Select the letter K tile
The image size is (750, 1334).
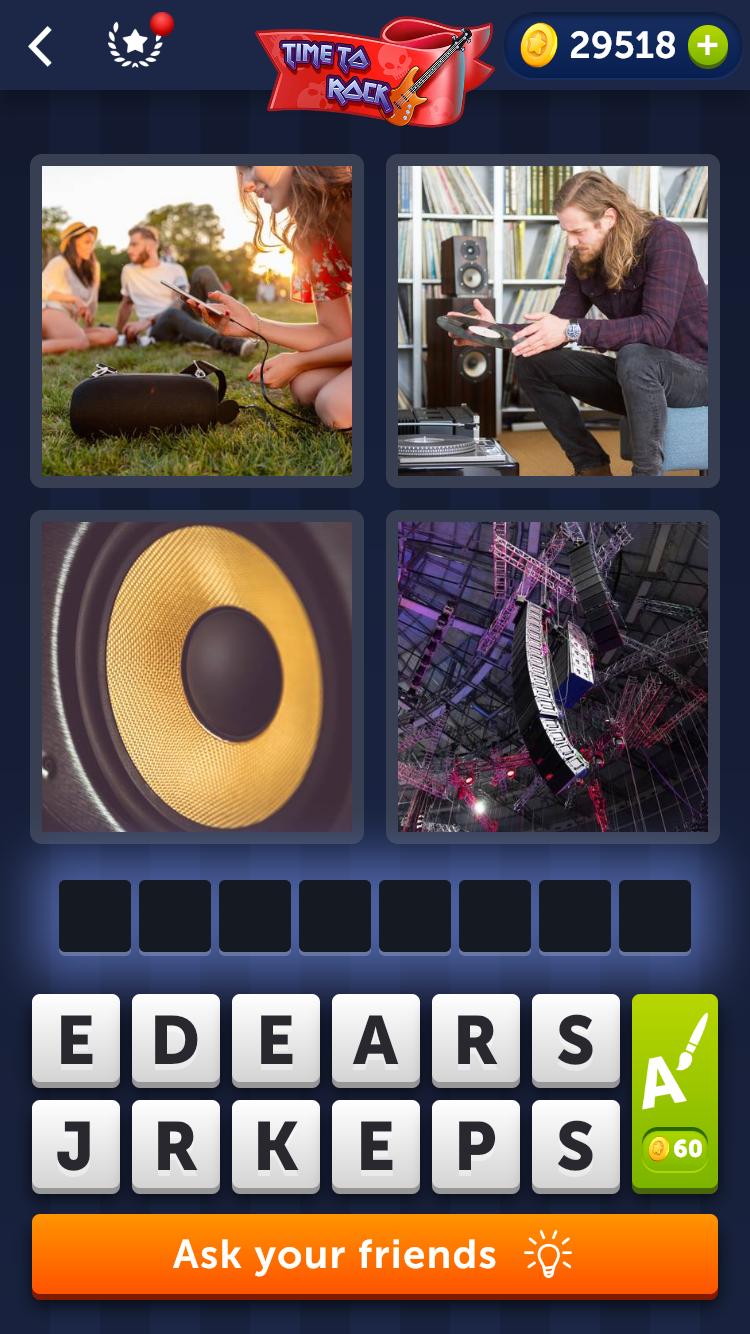click(x=276, y=1146)
